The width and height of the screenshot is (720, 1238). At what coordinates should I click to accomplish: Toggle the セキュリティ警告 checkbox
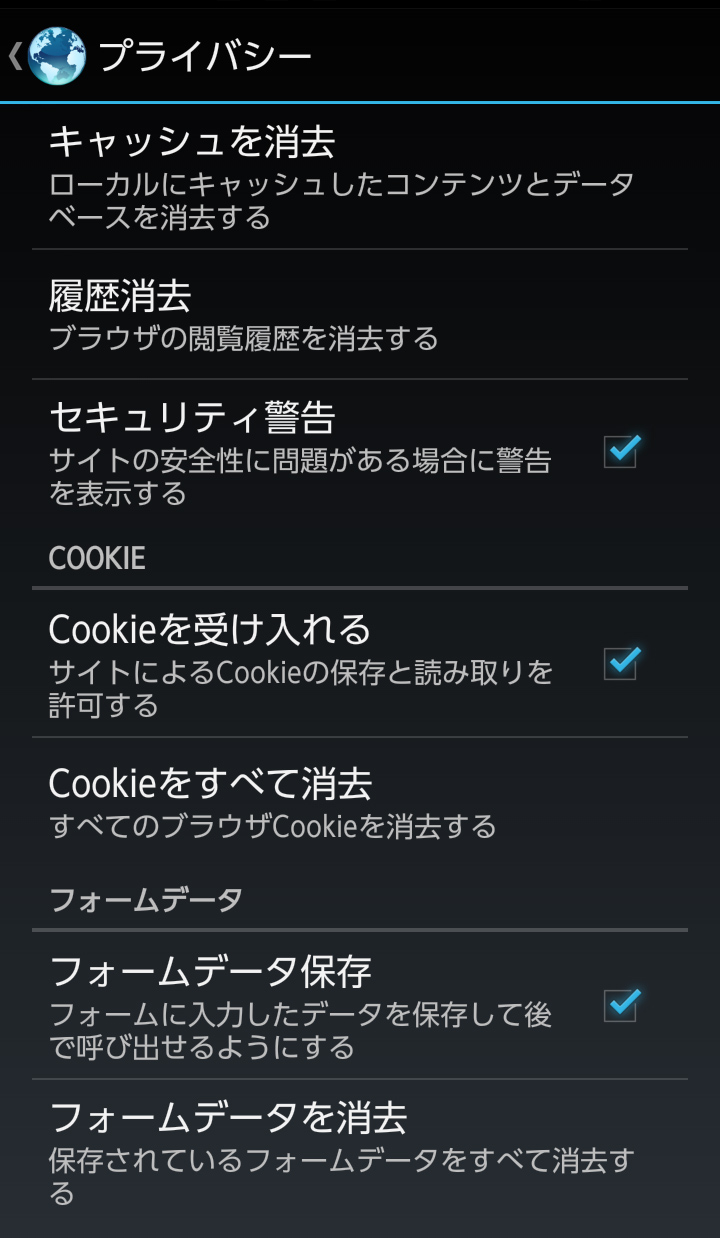click(621, 452)
